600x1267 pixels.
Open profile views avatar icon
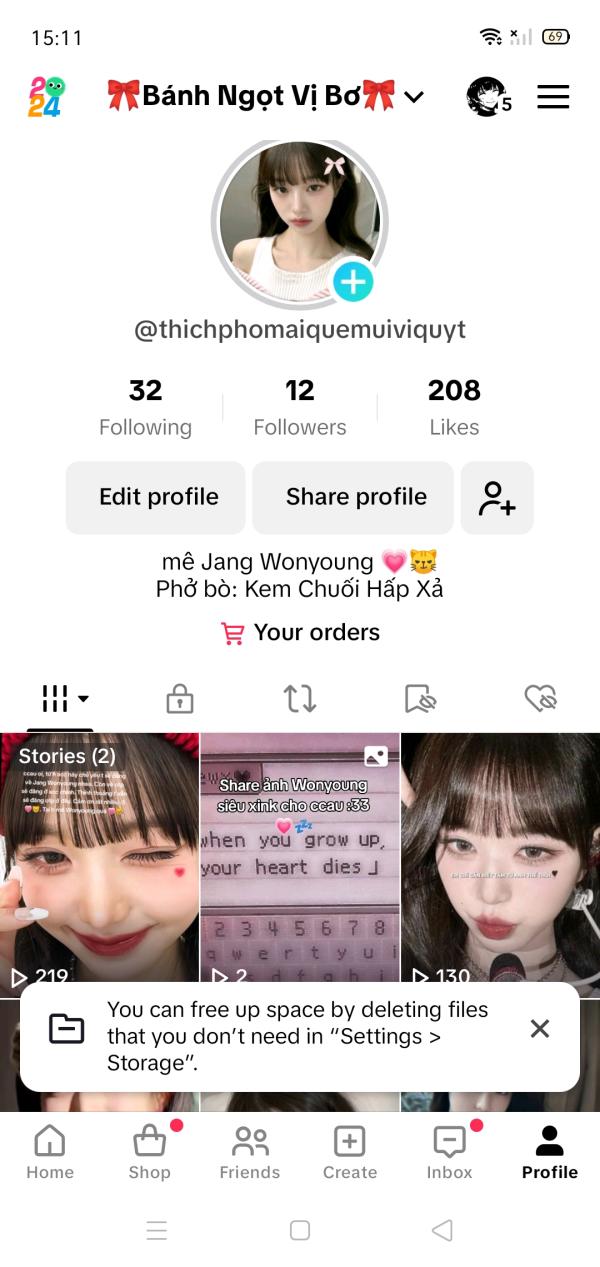pyautogui.click(x=487, y=97)
